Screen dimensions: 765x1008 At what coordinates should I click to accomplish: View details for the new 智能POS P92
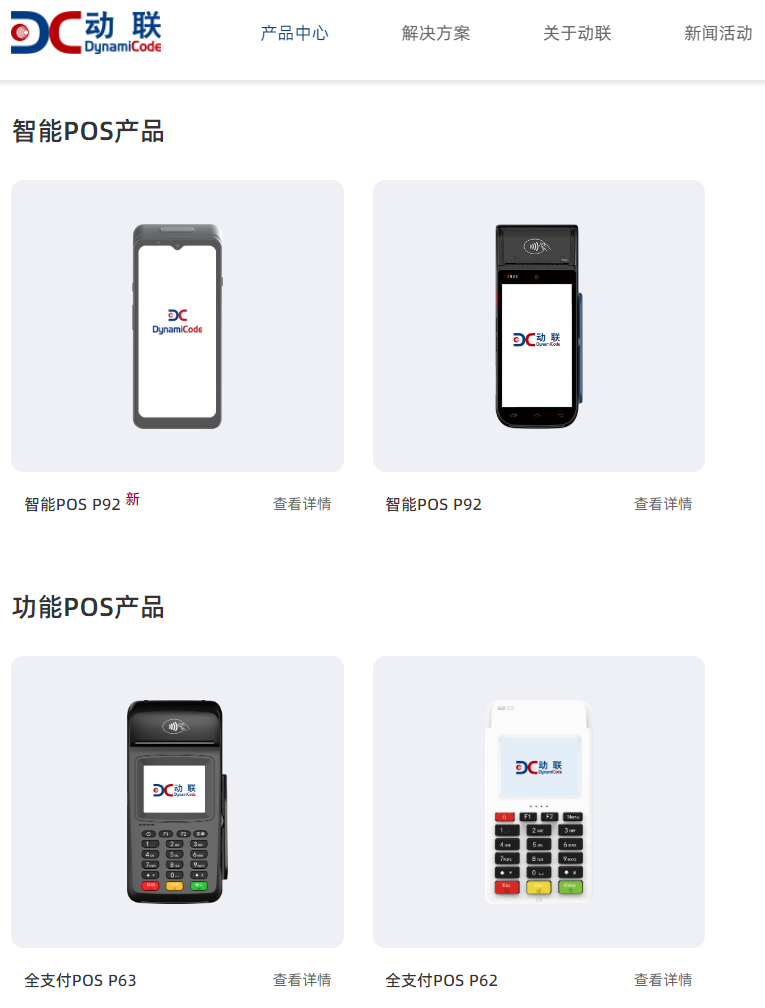click(x=302, y=504)
